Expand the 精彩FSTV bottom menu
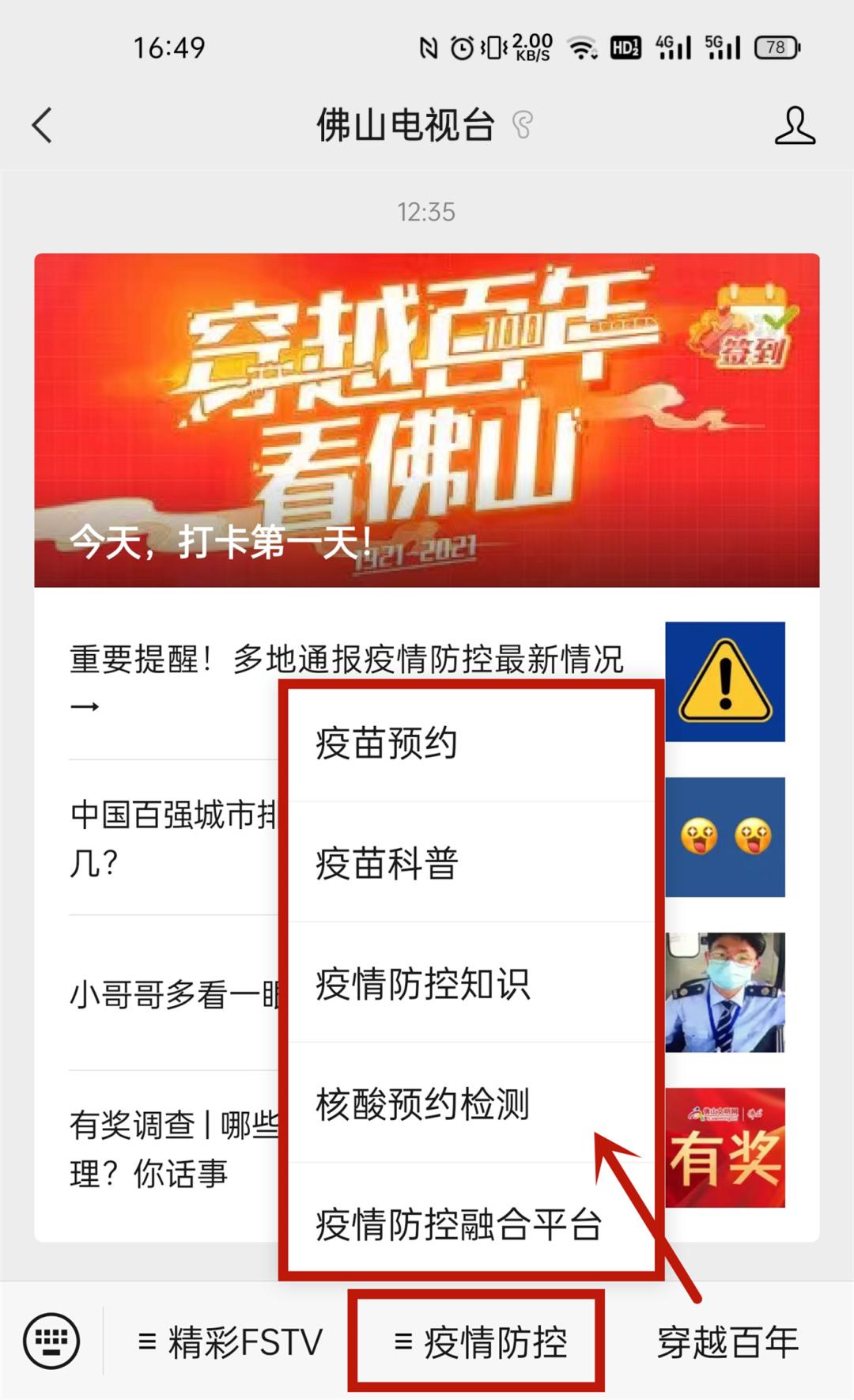 (230, 1342)
